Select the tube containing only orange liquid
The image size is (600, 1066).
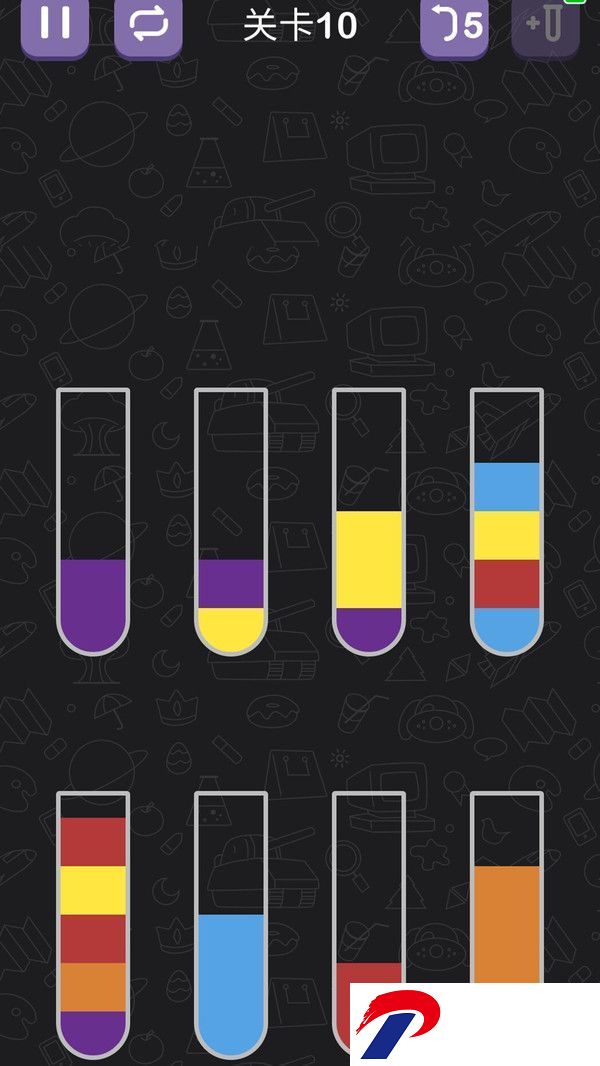pos(507,887)
